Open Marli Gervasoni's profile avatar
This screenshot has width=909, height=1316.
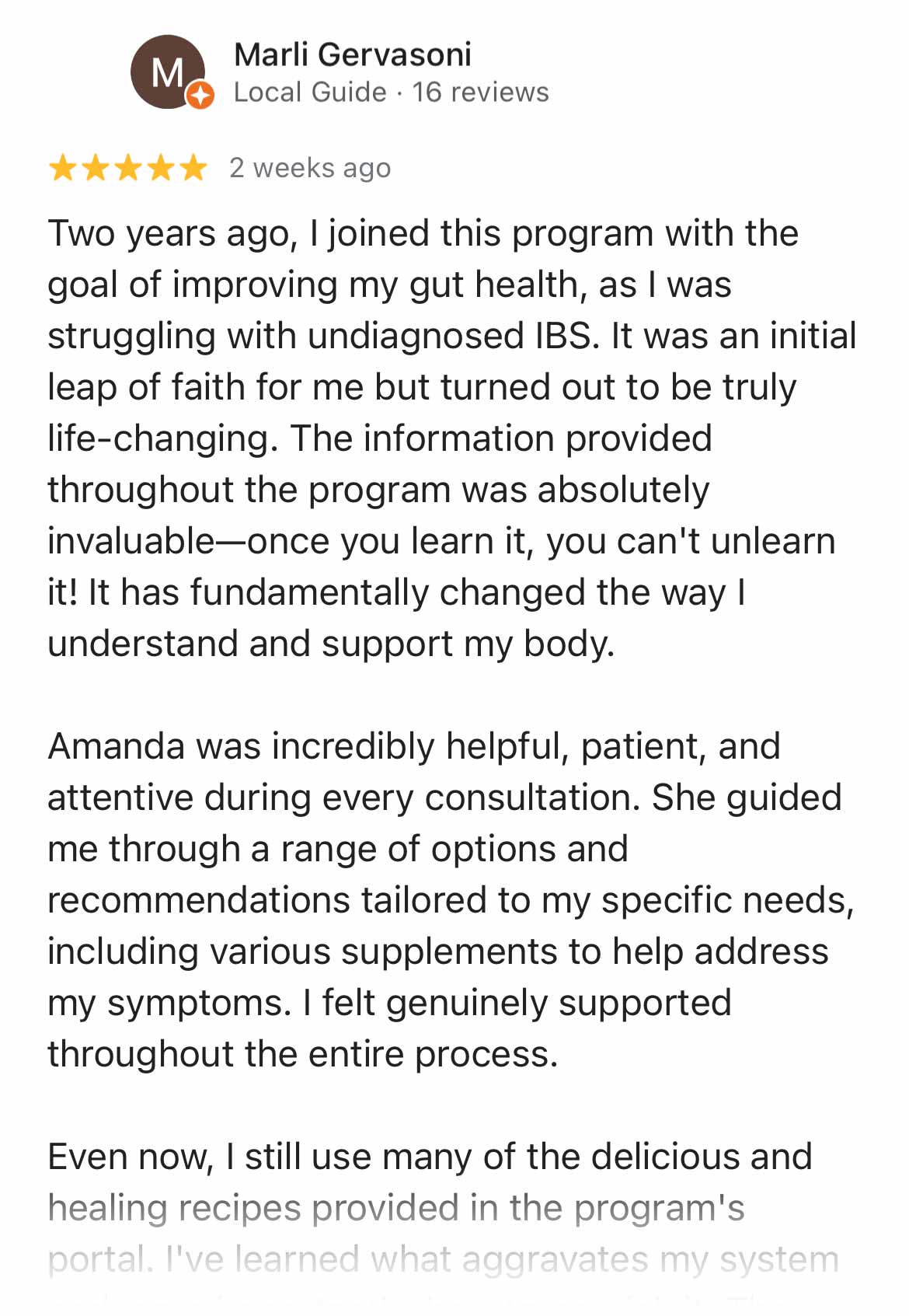pyautogui.click(x=168, y=72)
